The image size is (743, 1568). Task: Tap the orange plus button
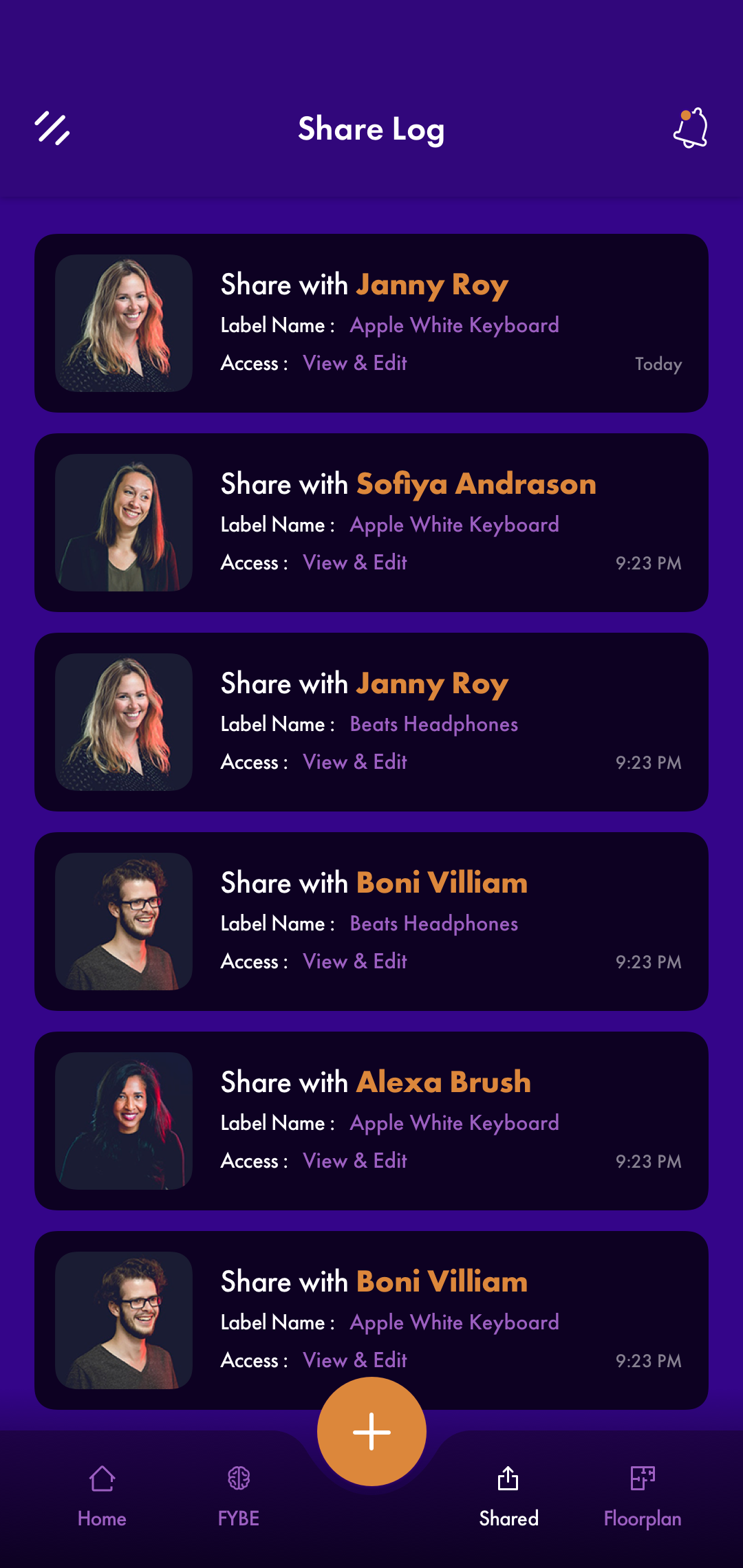point(371,1432)
